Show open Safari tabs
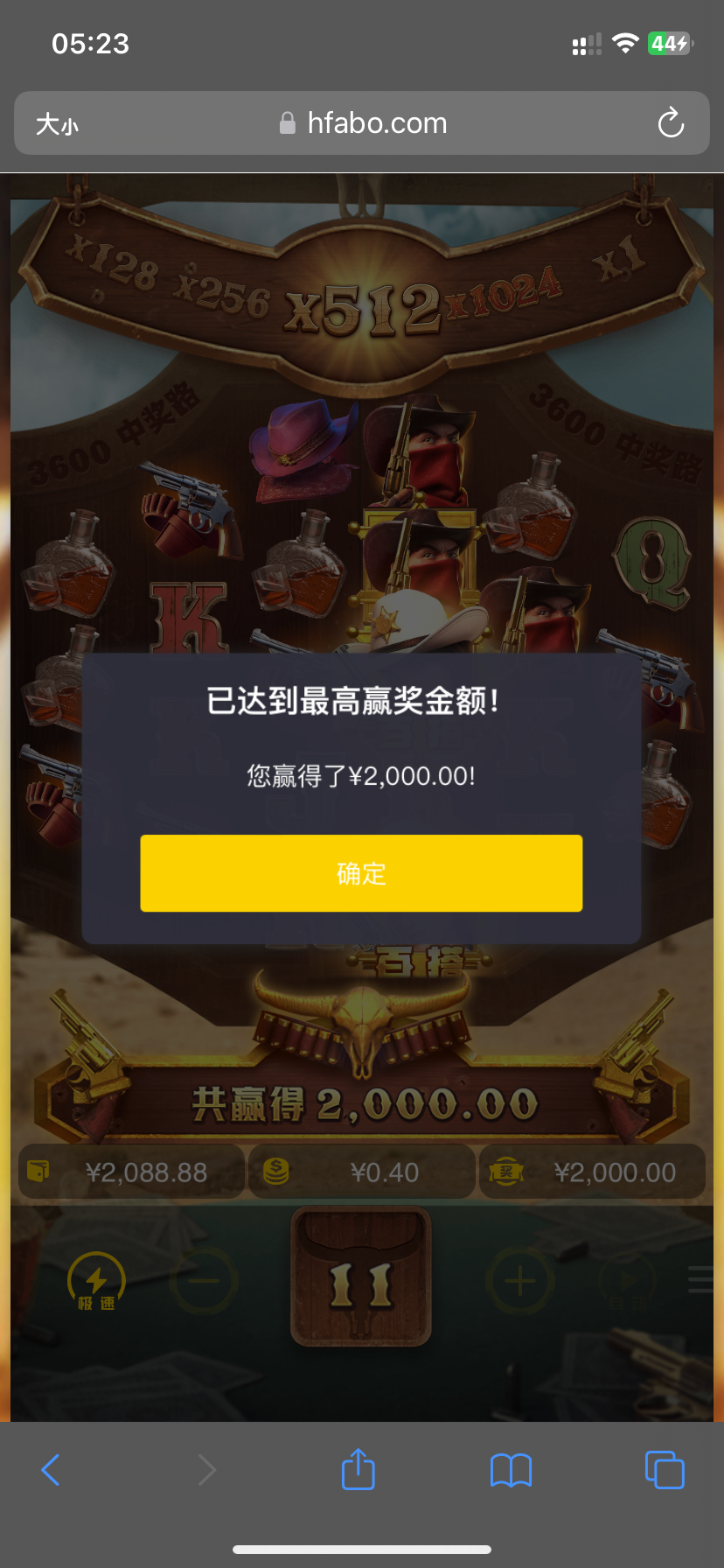 coord(665,1470)
